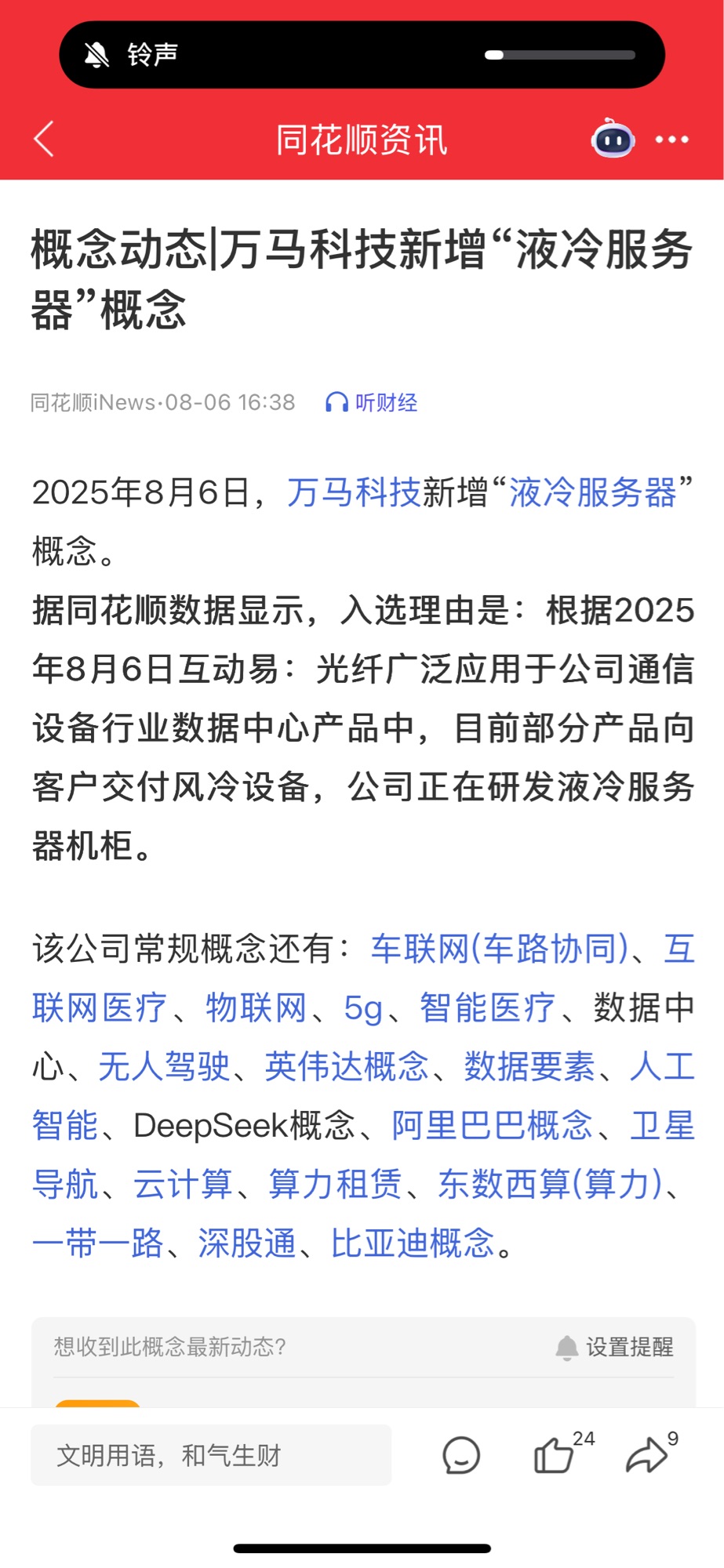This screenshot has height=1568, width=724.
Task: Open the 万马科技 stock link
Action: pyautogui.click(x=354, y=493)
